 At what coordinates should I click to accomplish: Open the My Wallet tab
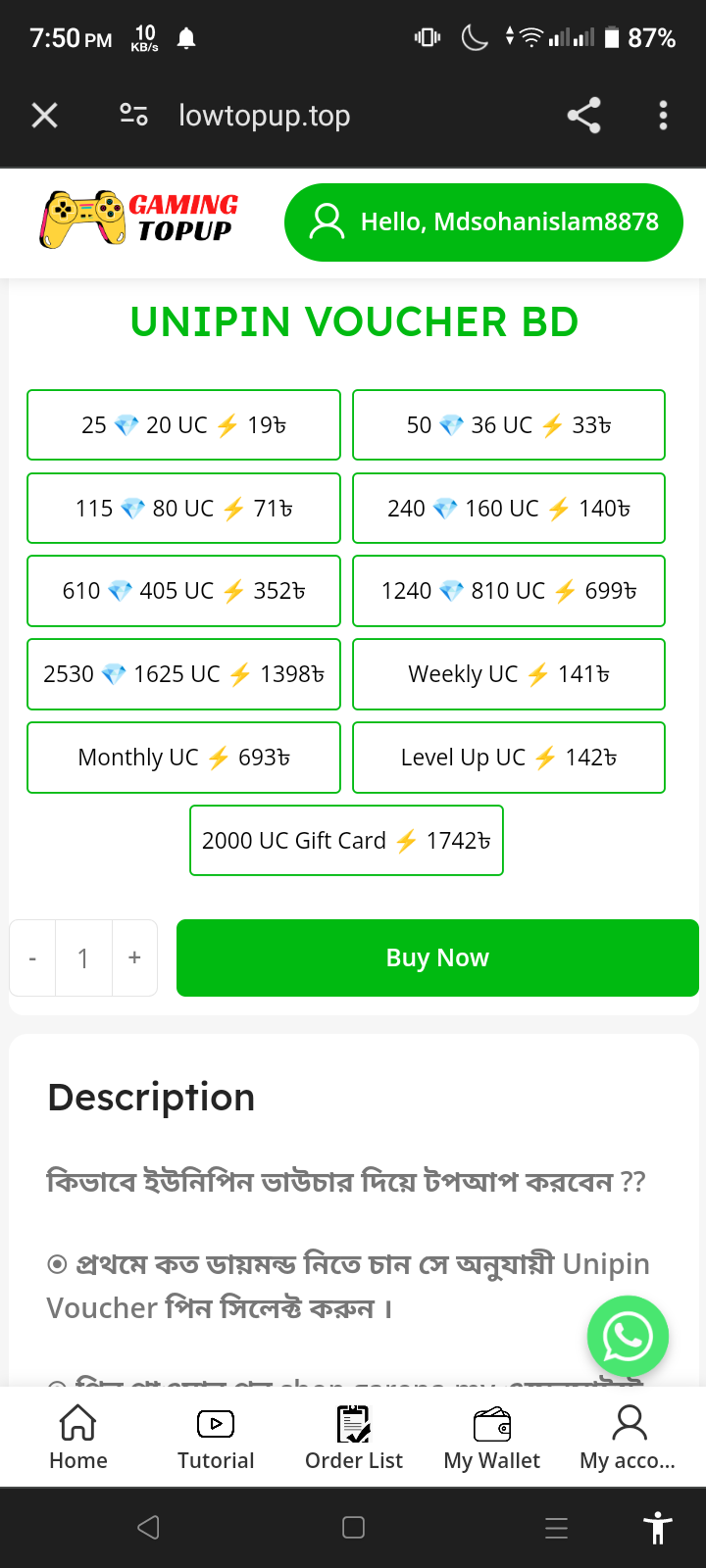click(x=492, y=1438)
